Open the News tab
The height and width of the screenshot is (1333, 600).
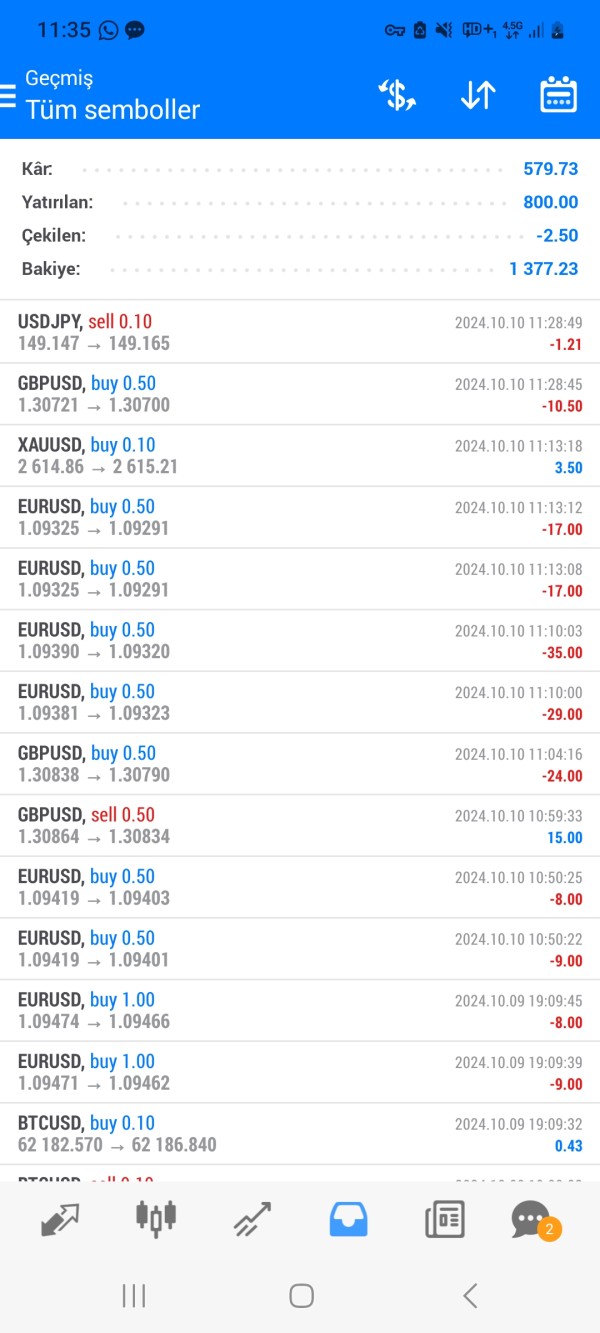(445, 1219)
